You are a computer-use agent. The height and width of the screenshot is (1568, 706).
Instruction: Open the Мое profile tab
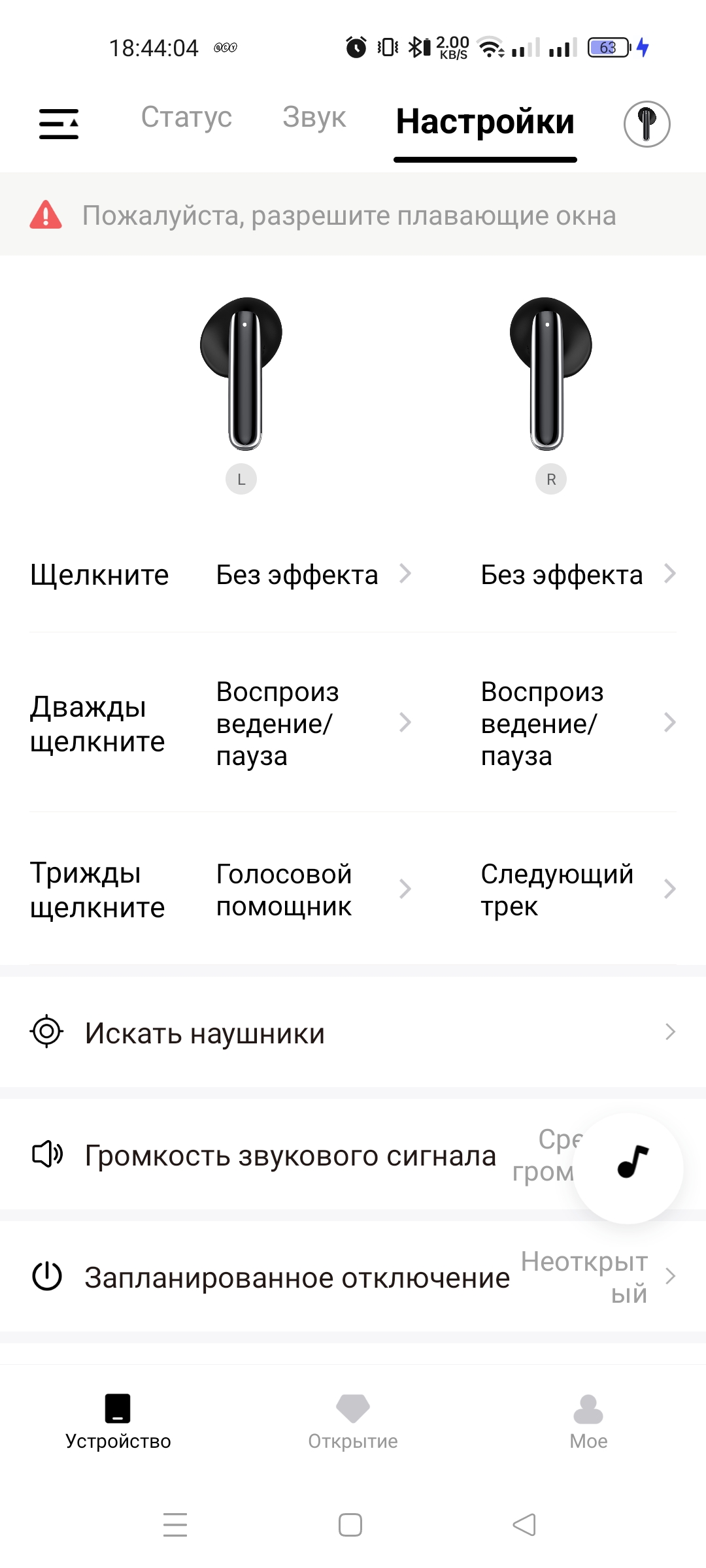pos(588,1420)
